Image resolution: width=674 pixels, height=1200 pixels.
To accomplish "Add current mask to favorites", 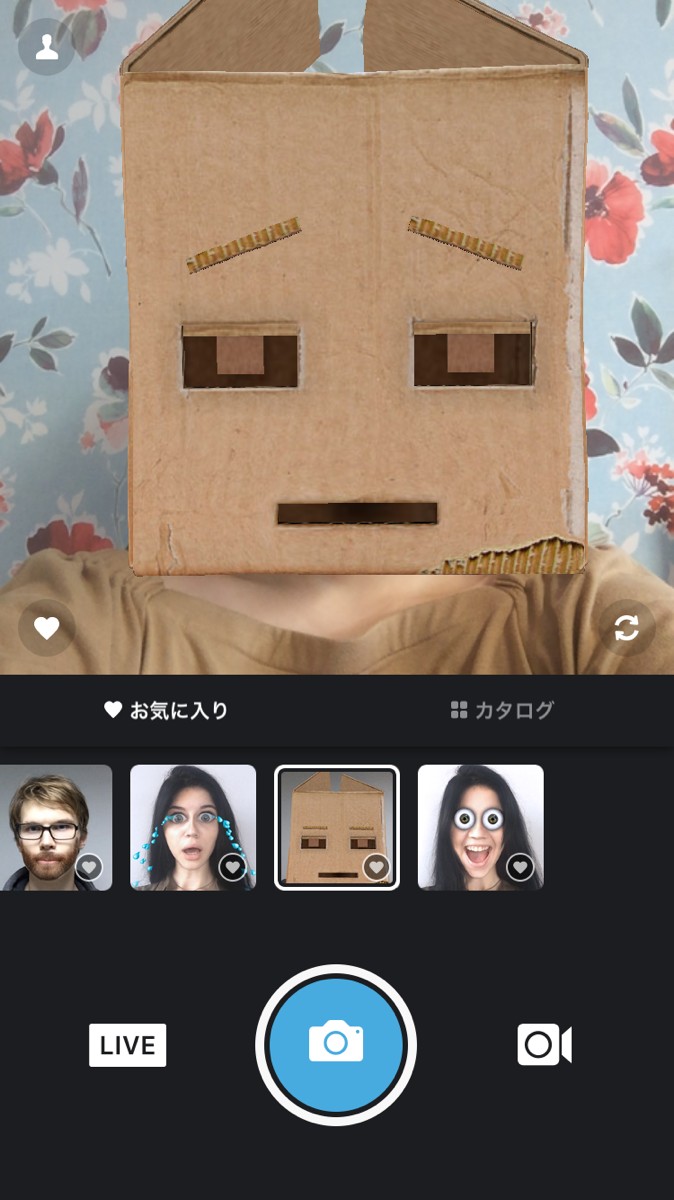I will [46, 628].
